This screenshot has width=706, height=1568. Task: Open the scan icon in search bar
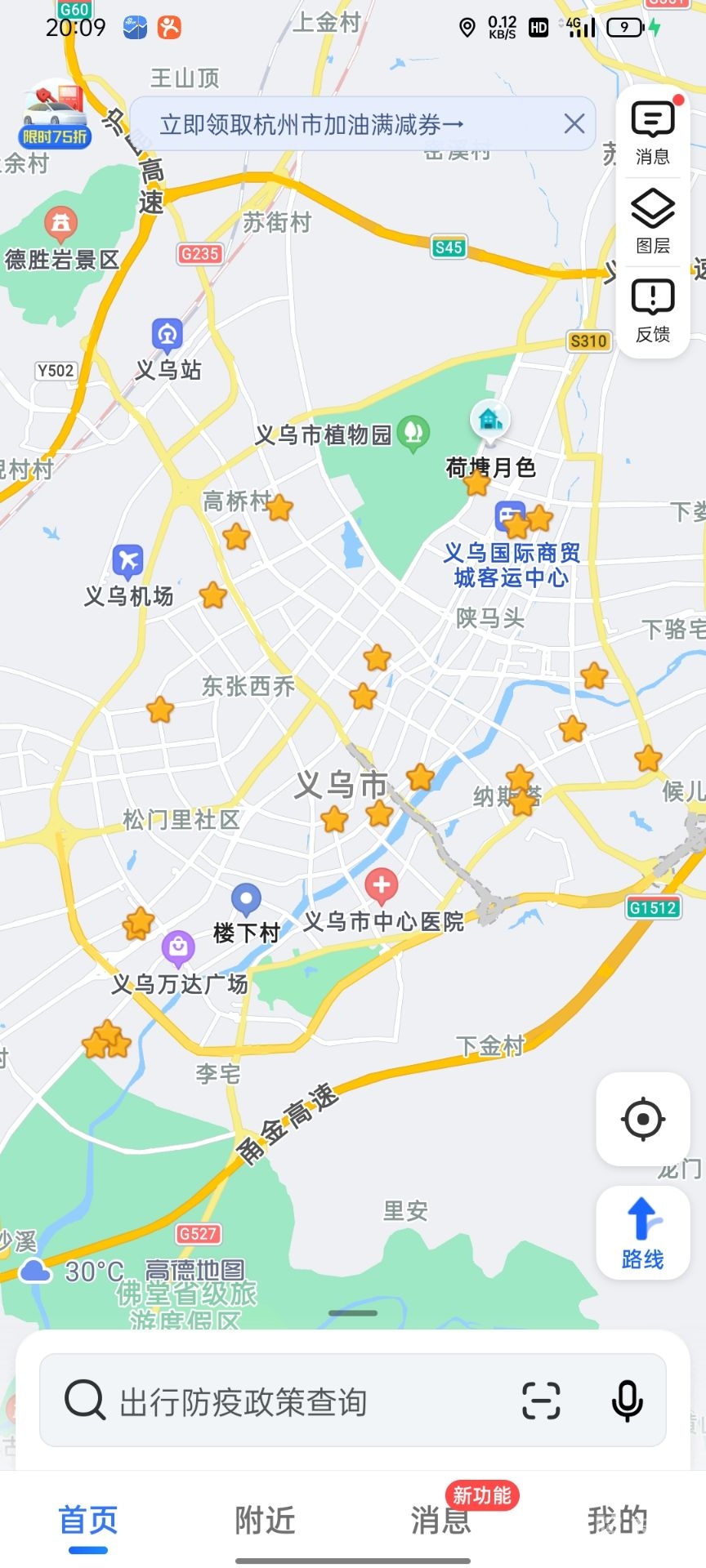click(x=541, y=1401)
